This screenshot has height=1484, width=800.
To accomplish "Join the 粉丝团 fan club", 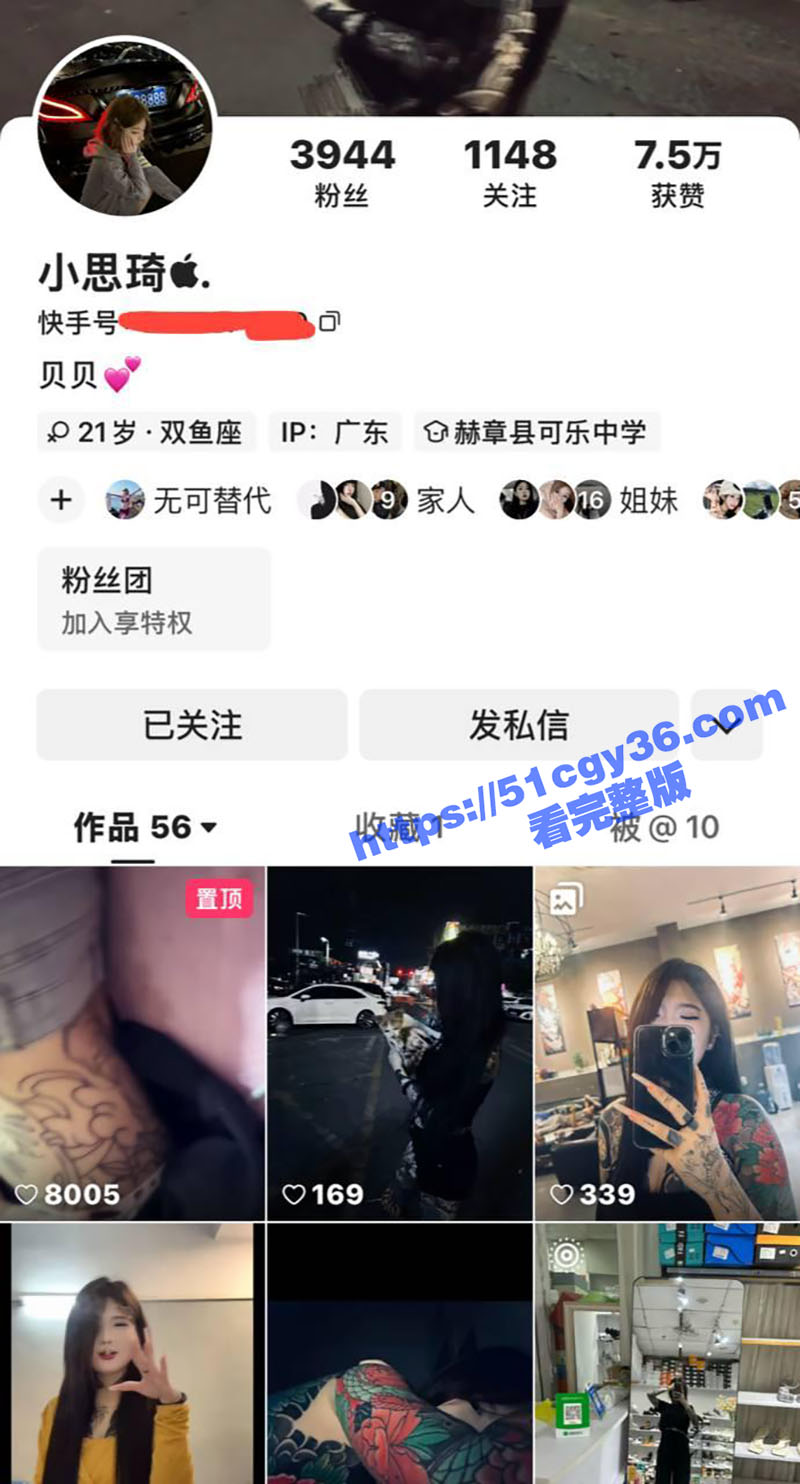I will (154, 599).
